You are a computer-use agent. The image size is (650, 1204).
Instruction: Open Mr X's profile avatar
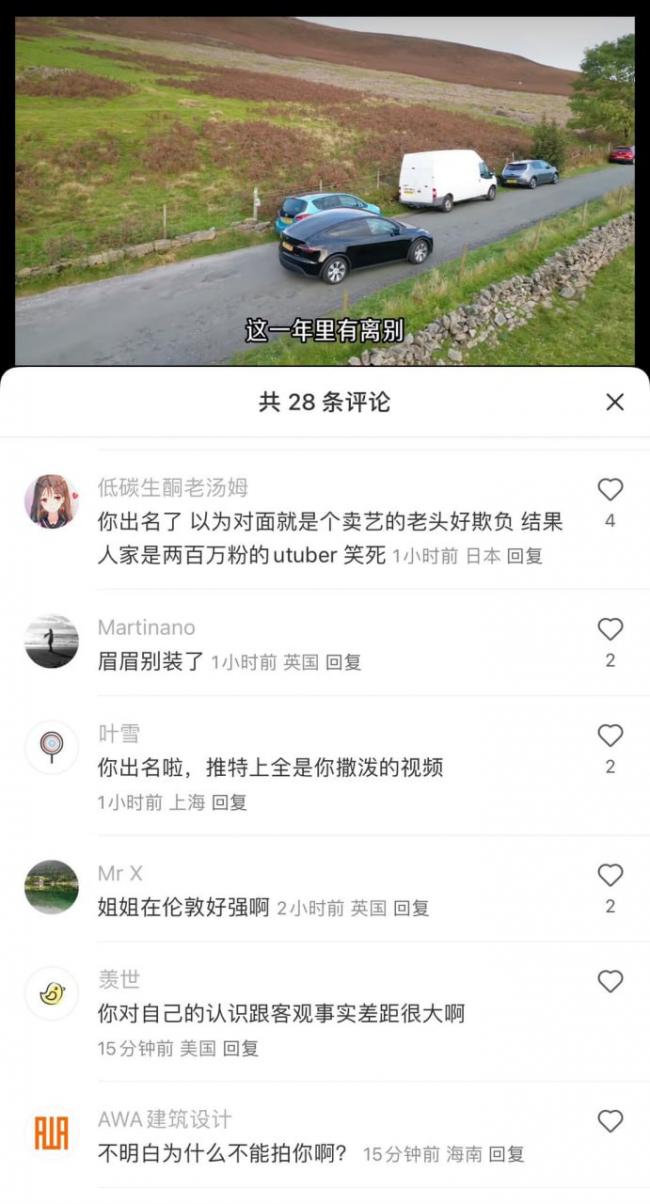coord(52,887)
